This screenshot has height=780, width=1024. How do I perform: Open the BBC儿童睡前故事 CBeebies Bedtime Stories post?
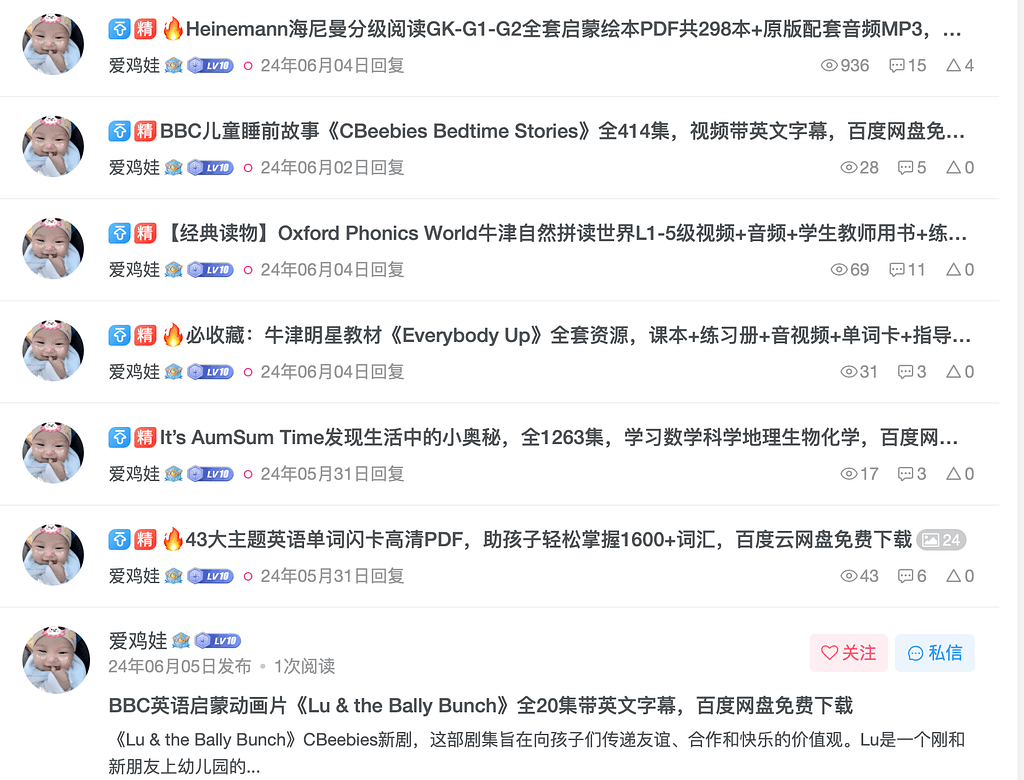[560, 131]
